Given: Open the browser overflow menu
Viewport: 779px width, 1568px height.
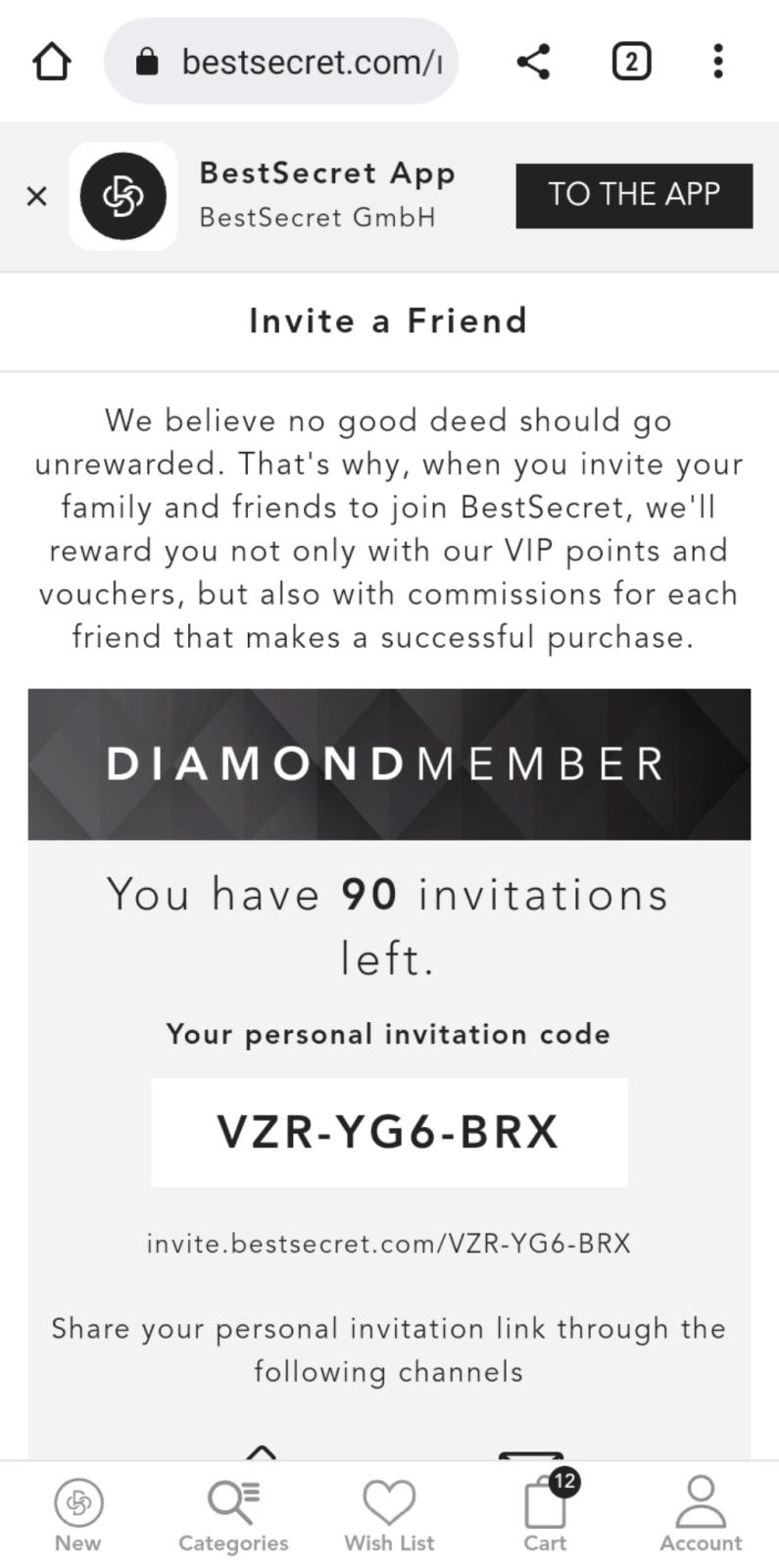Looking at the screenshot, I should pyautogui.click(x=718, y=62).
